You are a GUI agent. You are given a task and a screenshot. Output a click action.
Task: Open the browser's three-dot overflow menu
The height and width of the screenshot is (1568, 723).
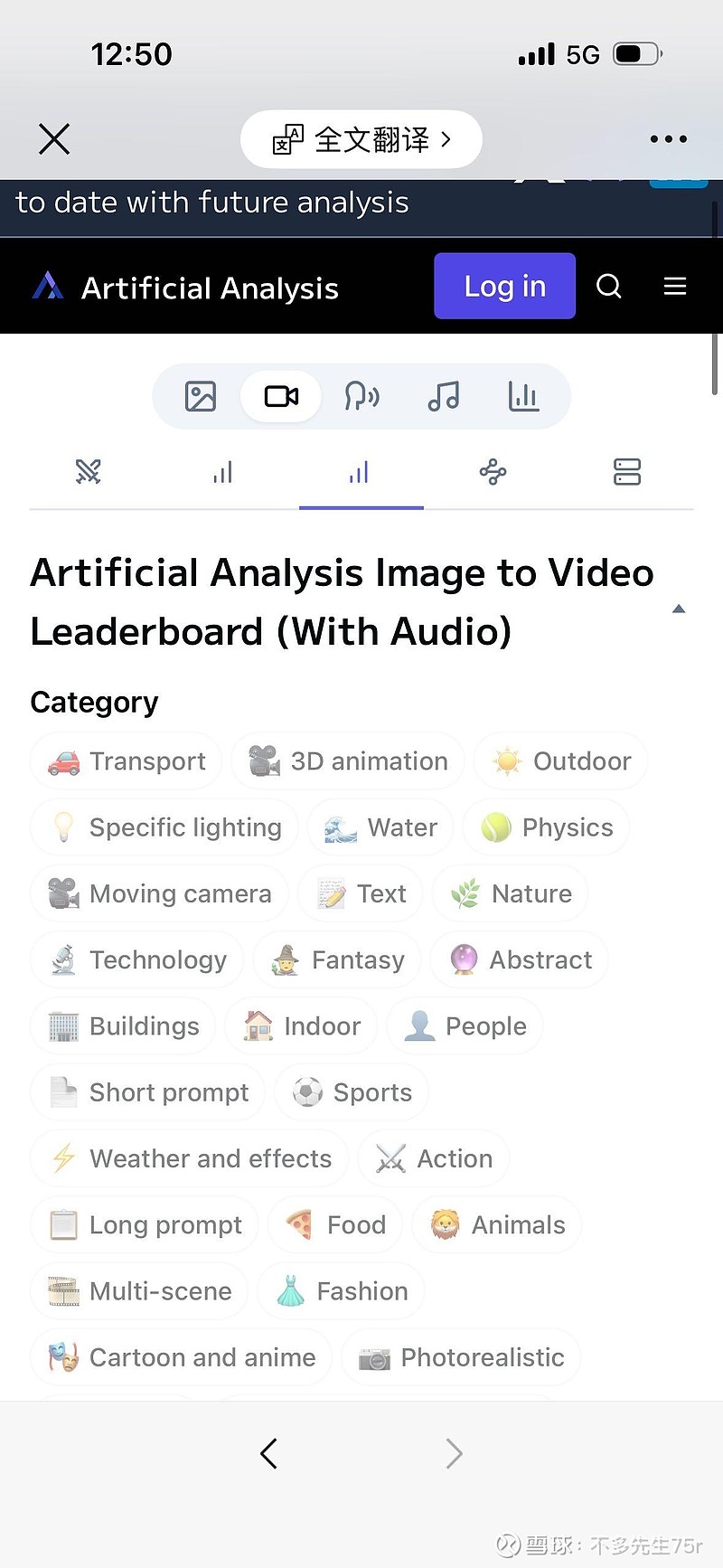(668, 139)
